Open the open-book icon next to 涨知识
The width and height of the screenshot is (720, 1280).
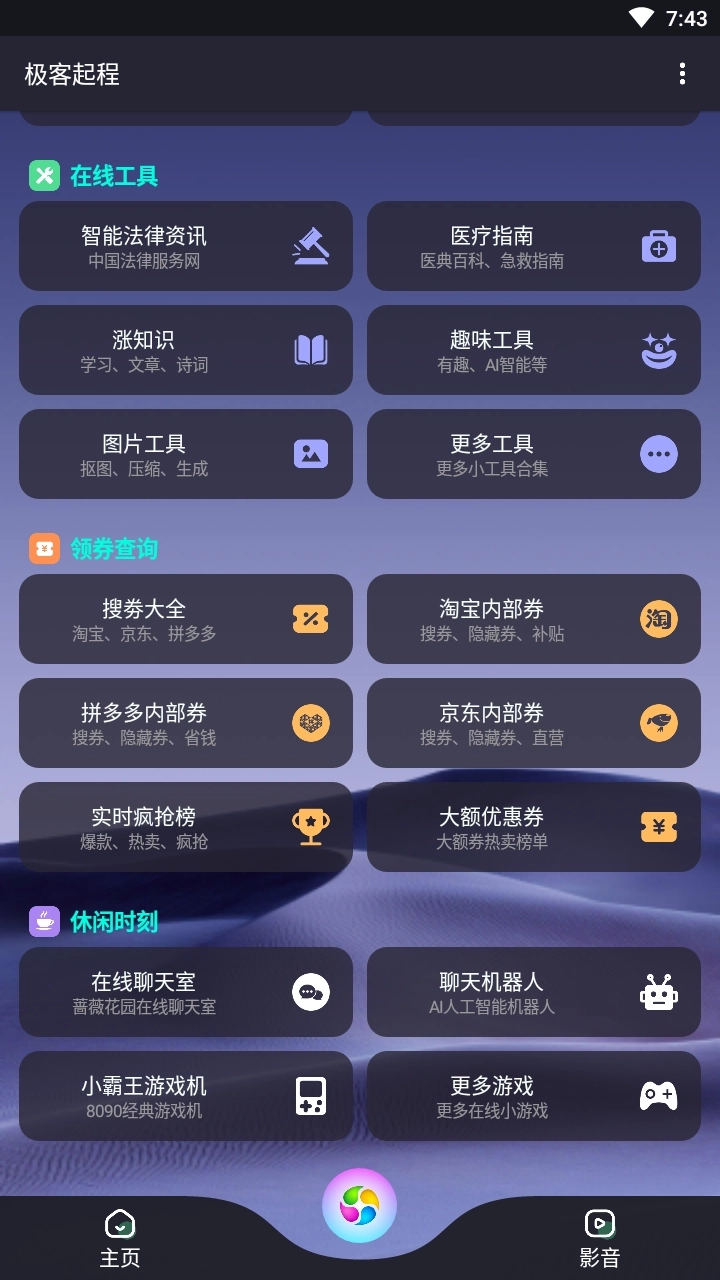[x=311, y=349]
